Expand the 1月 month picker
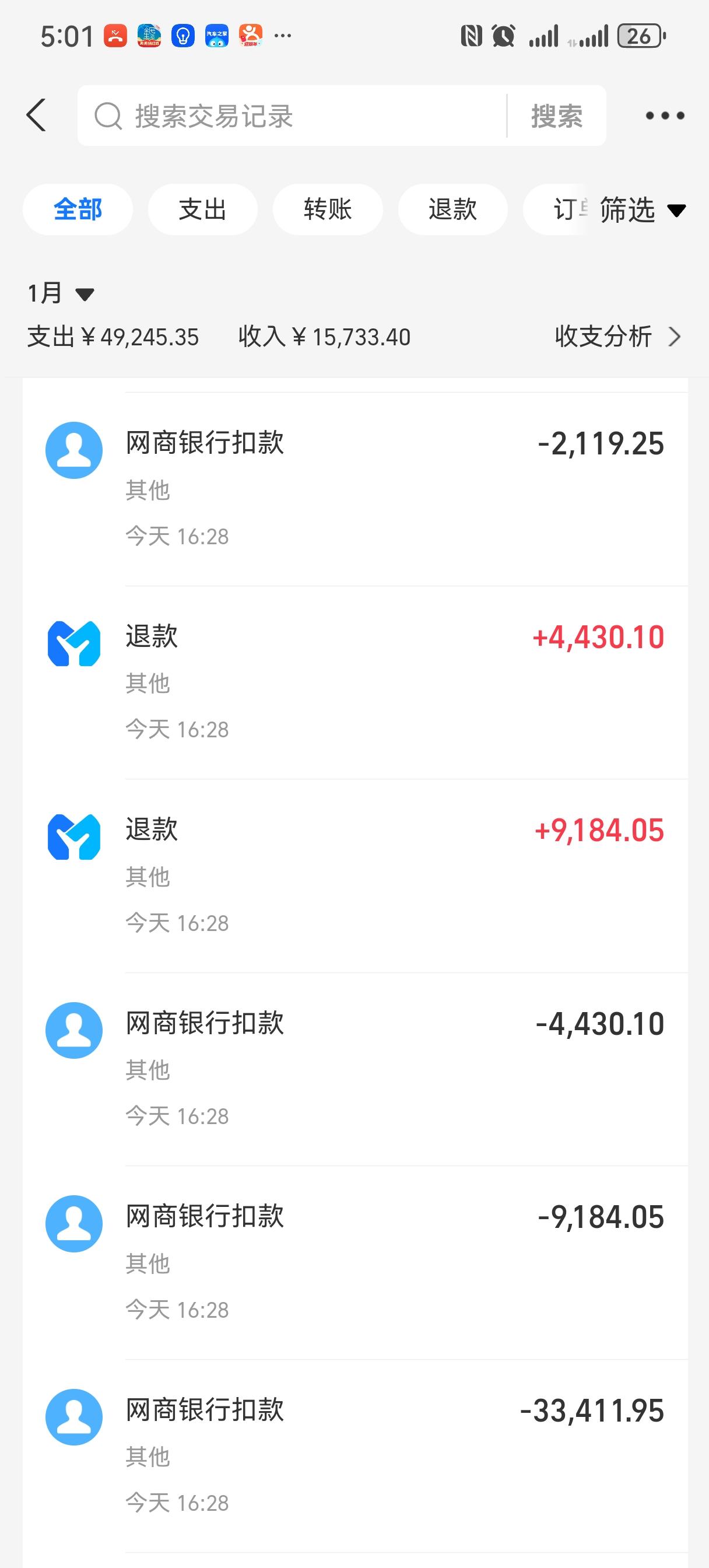 [x=61, y=293]
